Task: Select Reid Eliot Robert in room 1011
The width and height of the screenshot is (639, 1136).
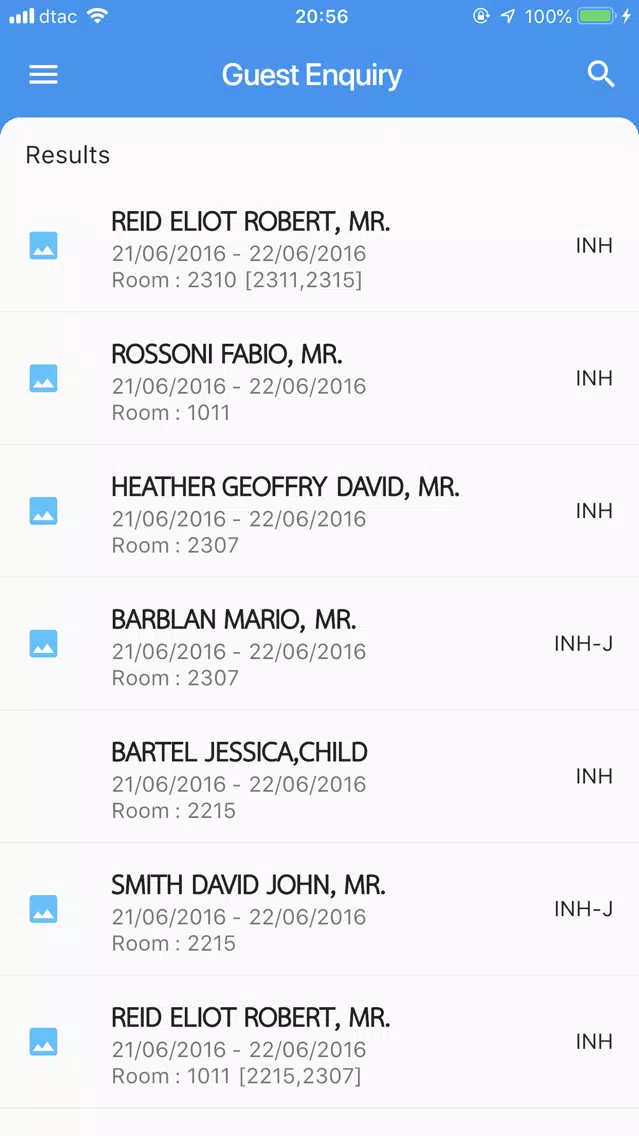Action: (320, 1042)
